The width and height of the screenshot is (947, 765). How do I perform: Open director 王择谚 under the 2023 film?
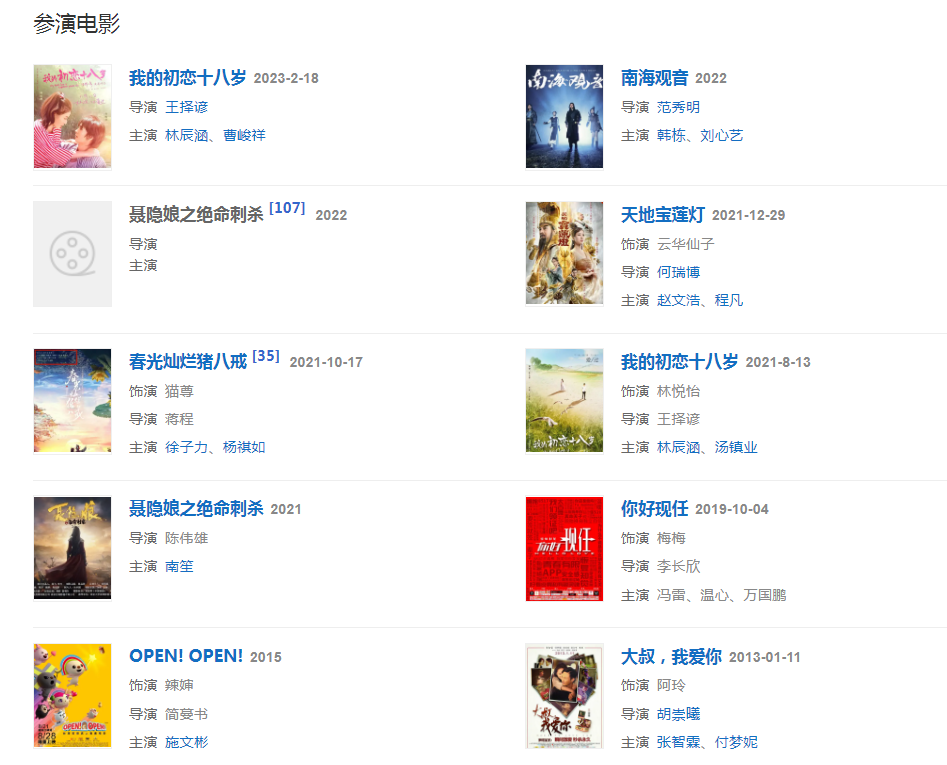tap(186, 107)
